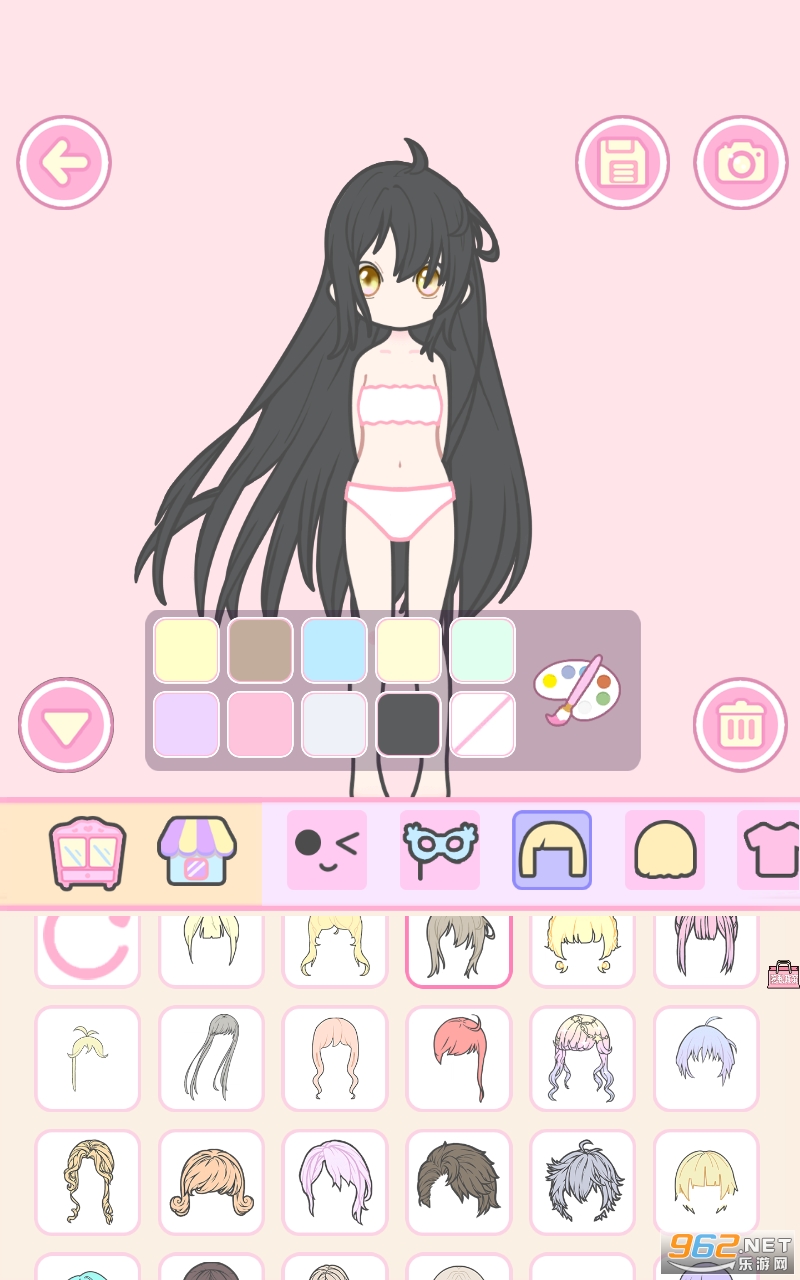Switch to the face expression category
The image size is (800, 1280).
[327, 850]
